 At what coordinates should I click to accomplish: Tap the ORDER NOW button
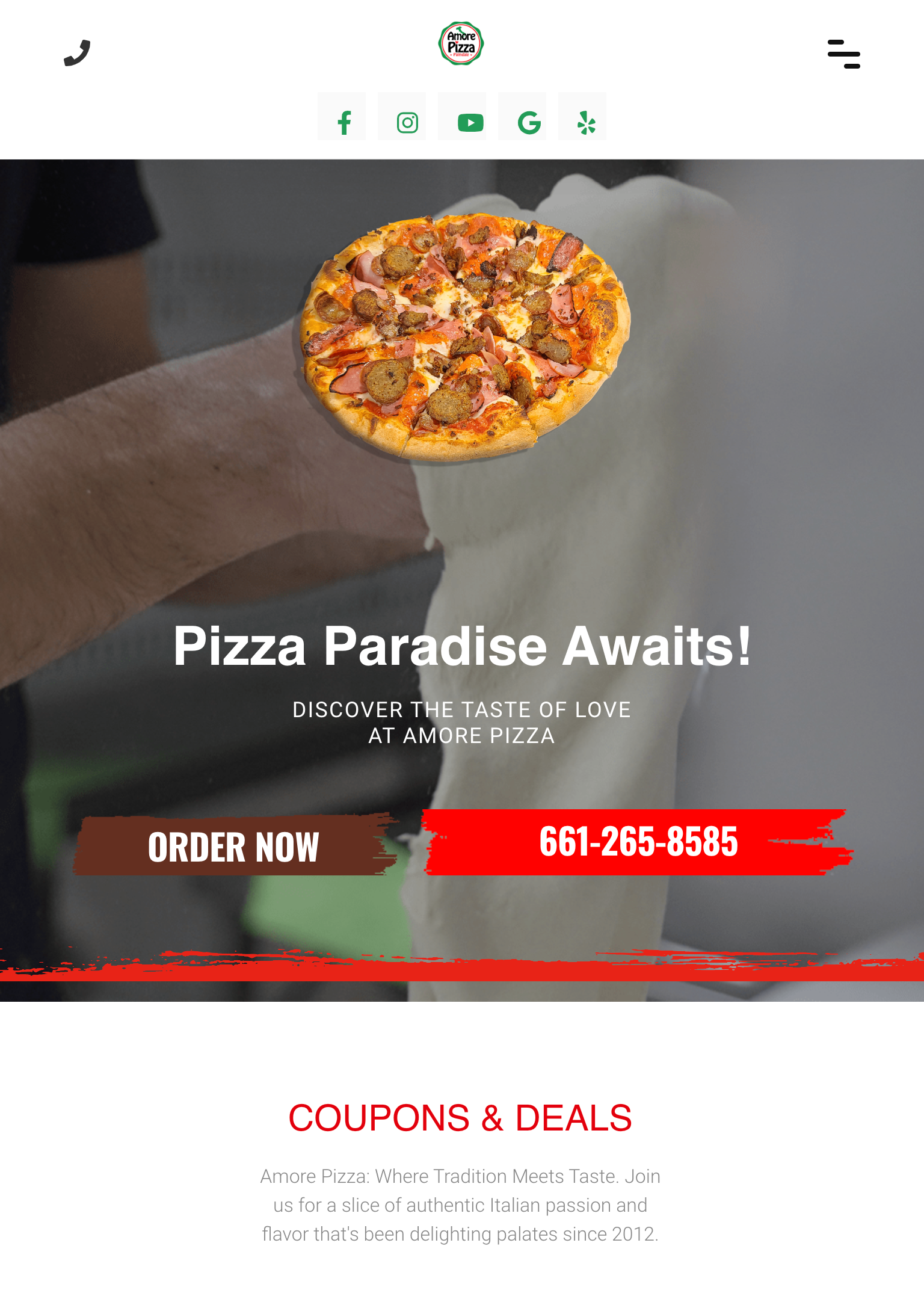[233, 847]
